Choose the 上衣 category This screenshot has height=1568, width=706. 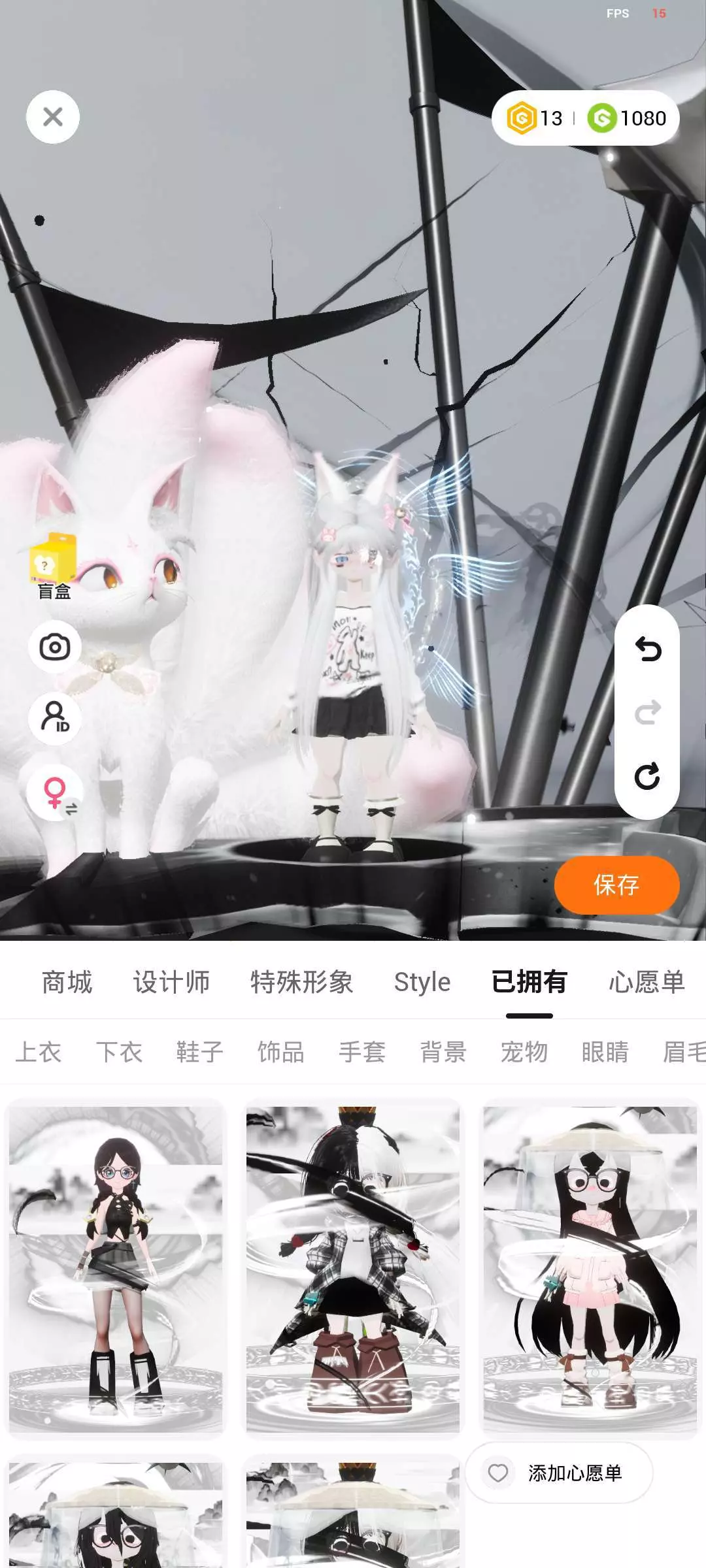pyautogui.click(x=38, y=1052)
